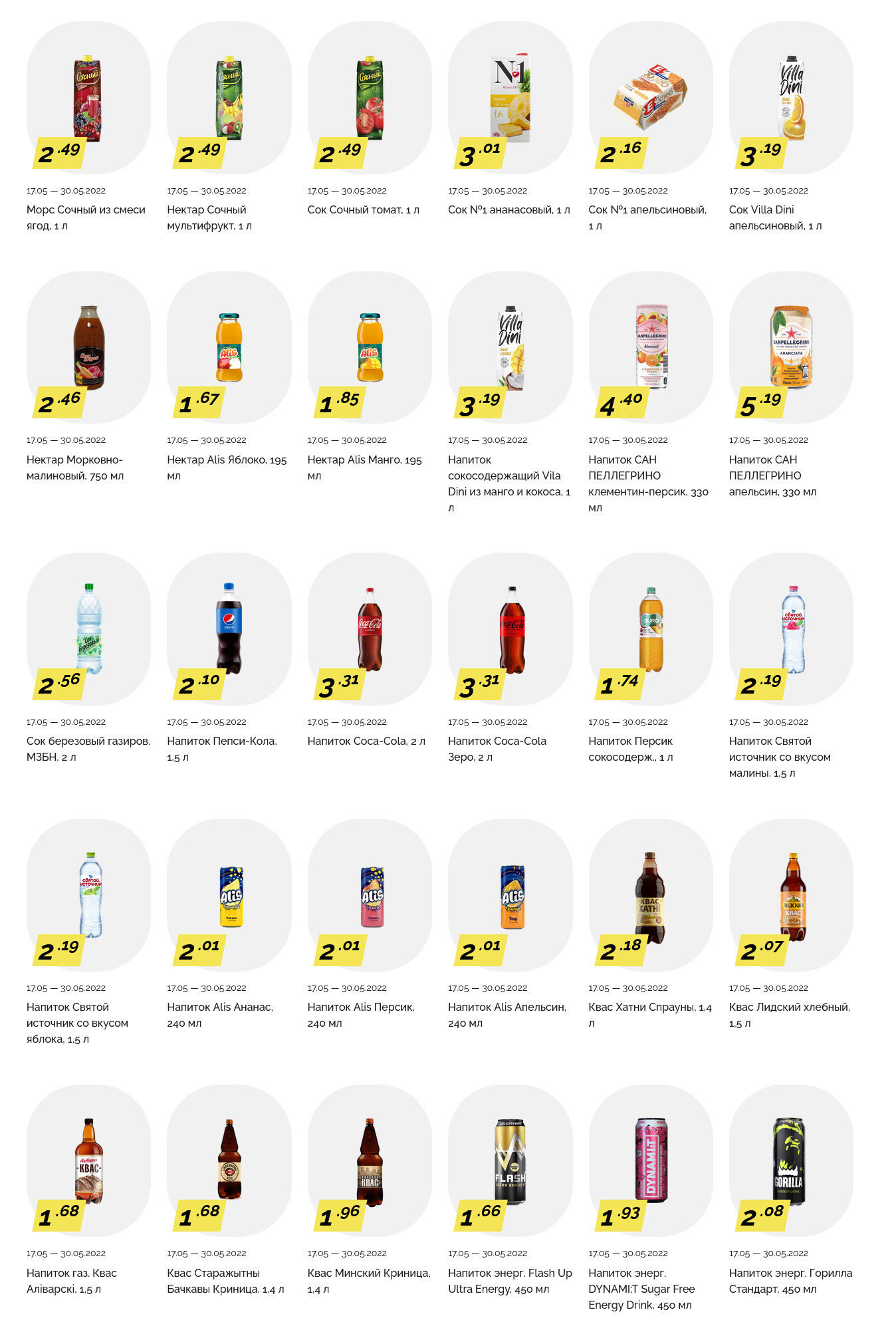Viewport: 896px width, 1330px height.
Task: Choose Нектар Alis Яблоко 195 мл
Action: point(229,347)
